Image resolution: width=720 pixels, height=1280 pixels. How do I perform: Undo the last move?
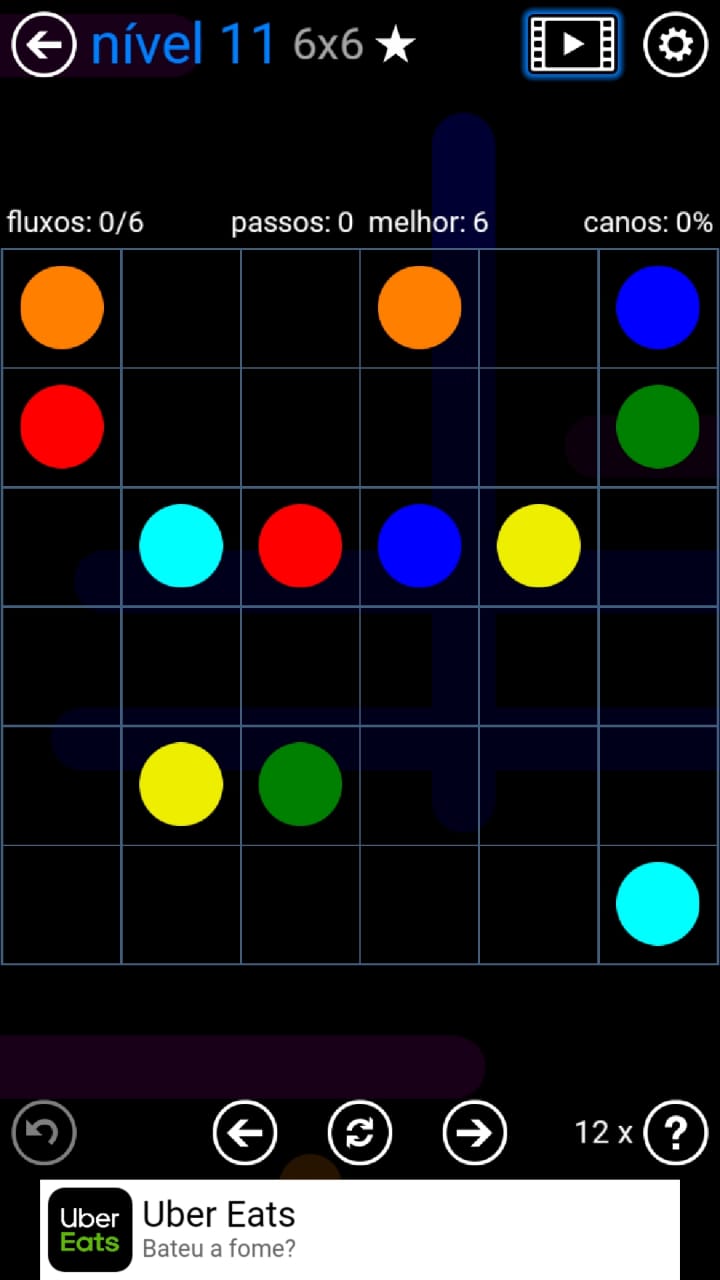[x=44, y=1132]
